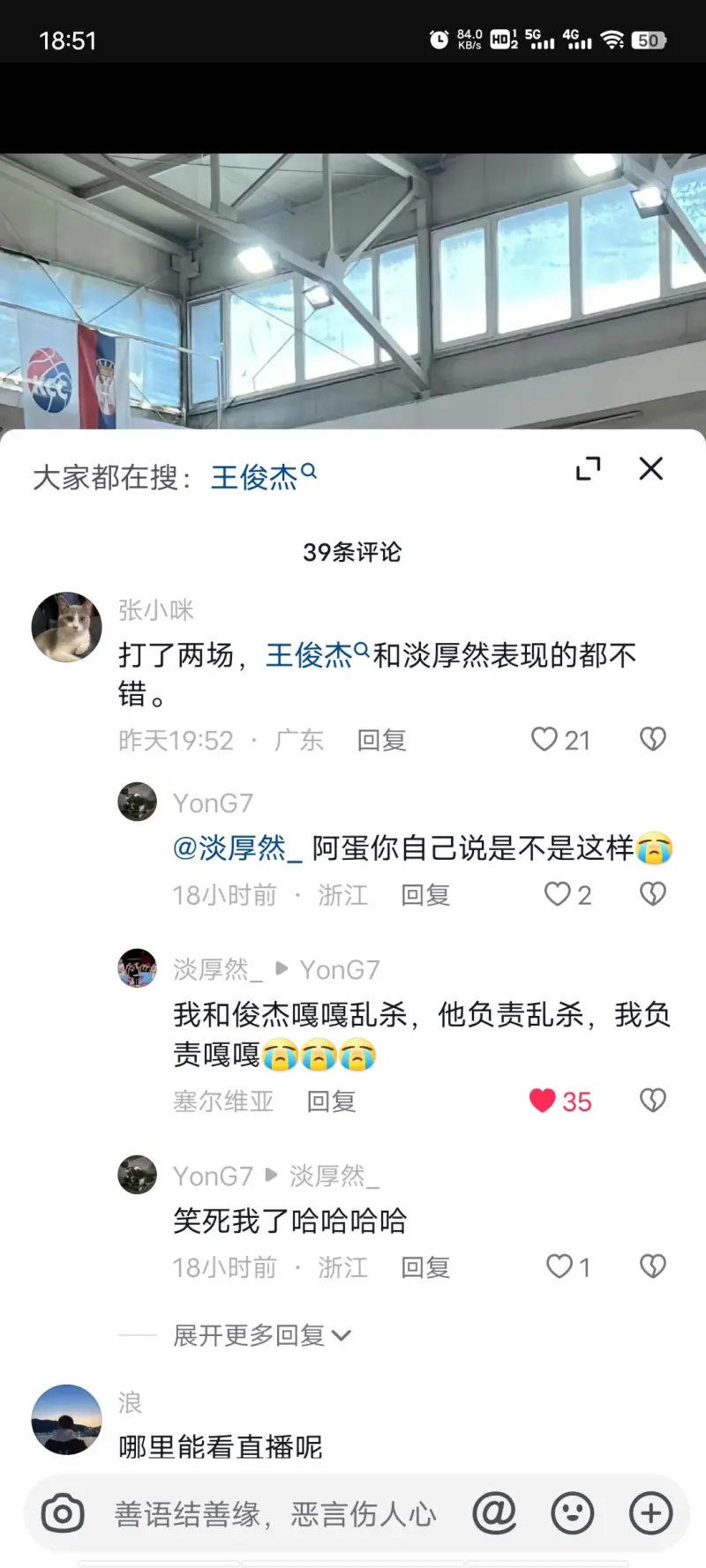The height and width of the screenshot is (1568, 706).
Task: Open 张小咪's profile avatar
Action: 66,627
